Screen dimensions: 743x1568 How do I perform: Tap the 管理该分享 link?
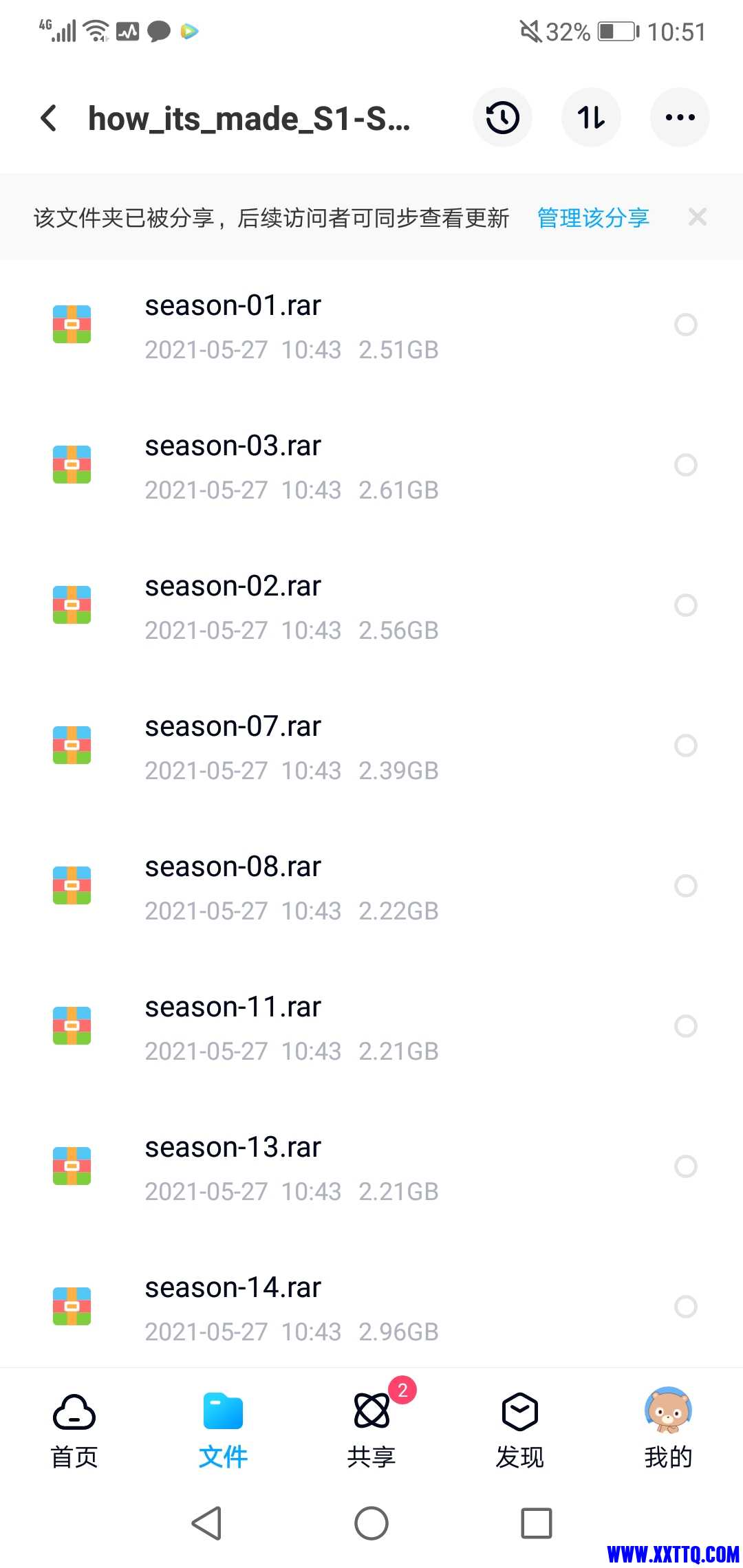coord(593,218)
